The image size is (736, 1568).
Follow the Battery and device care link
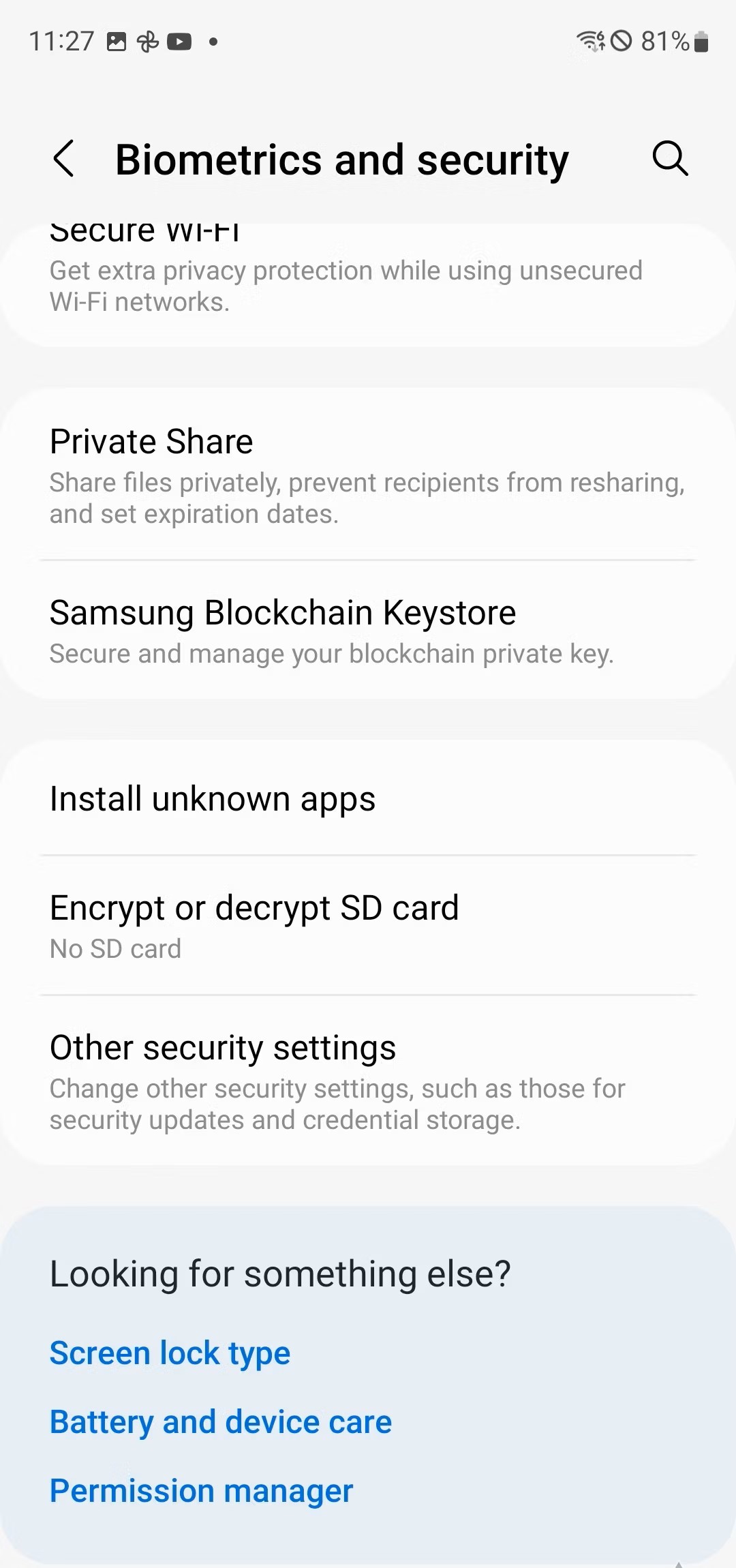pos(221,1422)
